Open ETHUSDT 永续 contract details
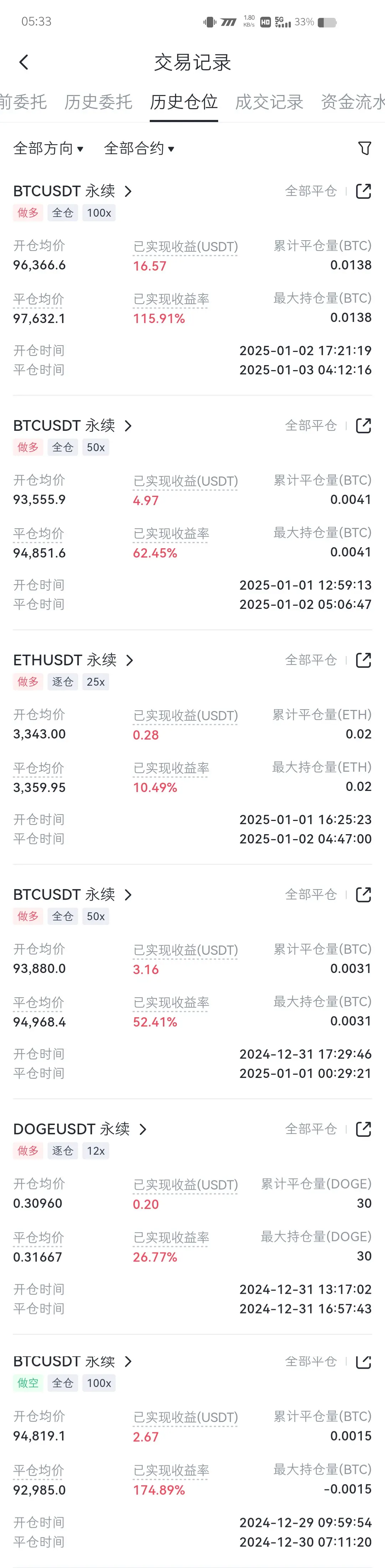Viewport: 385px width, 1568px height. (73, 660)
